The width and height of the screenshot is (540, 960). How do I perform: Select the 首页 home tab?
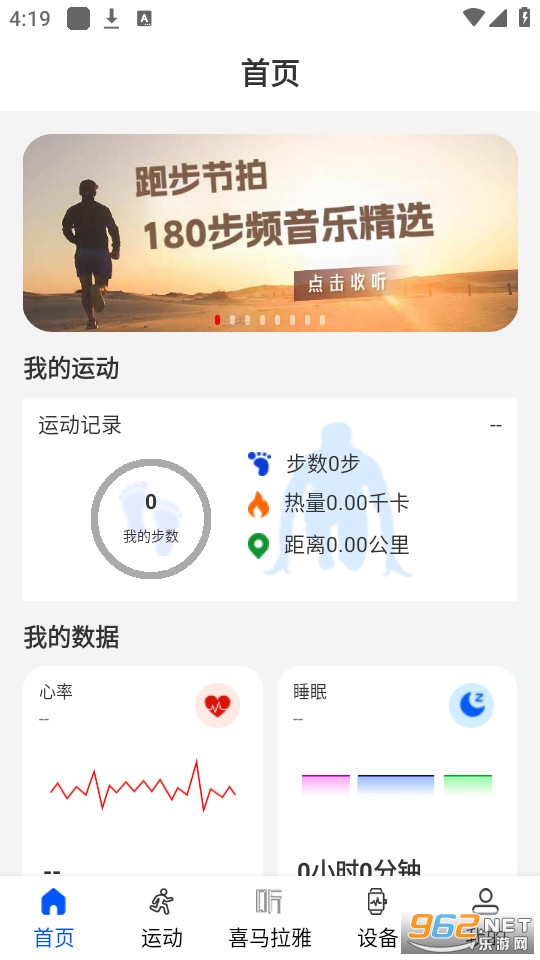pyautogui.click(x=54, y=918)
